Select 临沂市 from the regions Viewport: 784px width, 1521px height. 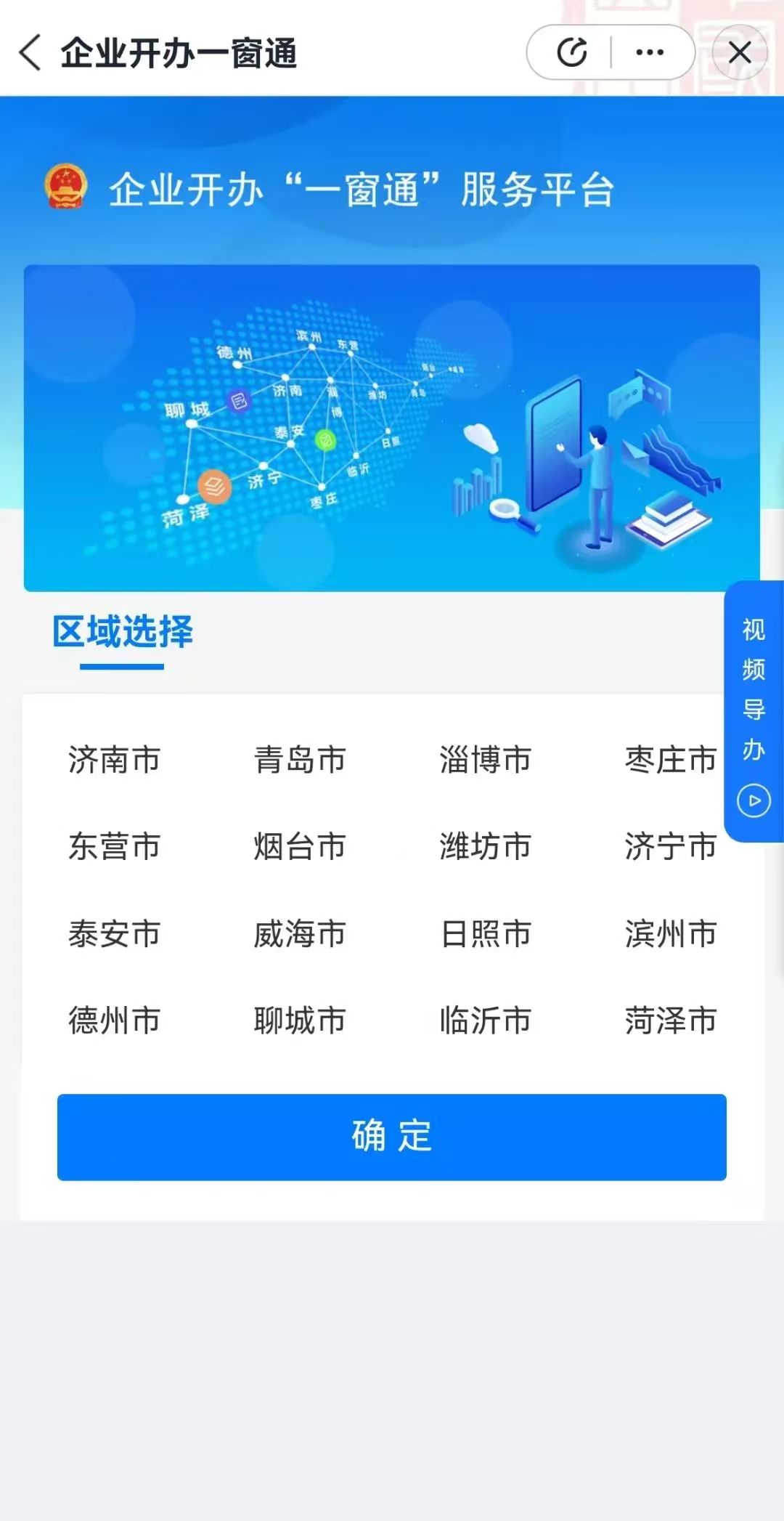485,1021
